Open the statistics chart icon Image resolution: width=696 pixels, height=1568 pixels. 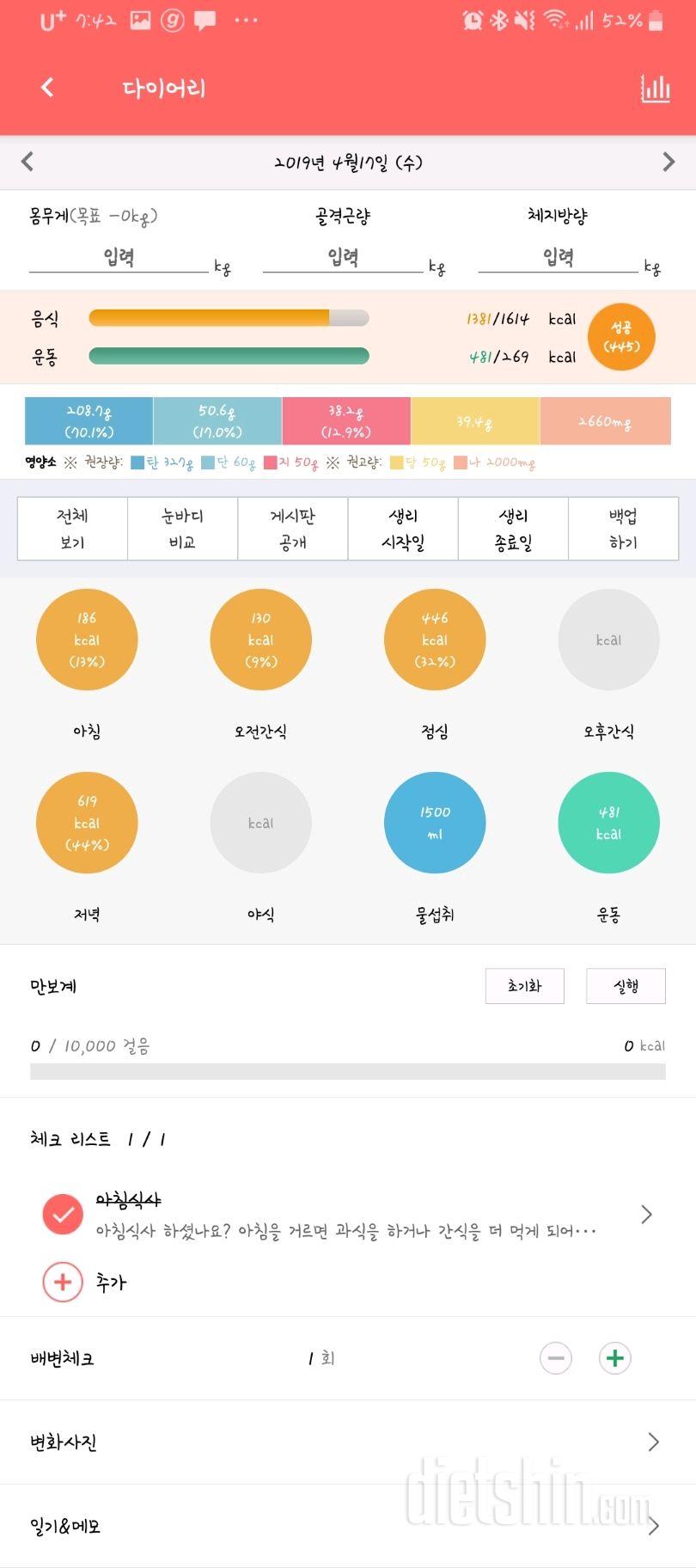(x=656, y=88)
